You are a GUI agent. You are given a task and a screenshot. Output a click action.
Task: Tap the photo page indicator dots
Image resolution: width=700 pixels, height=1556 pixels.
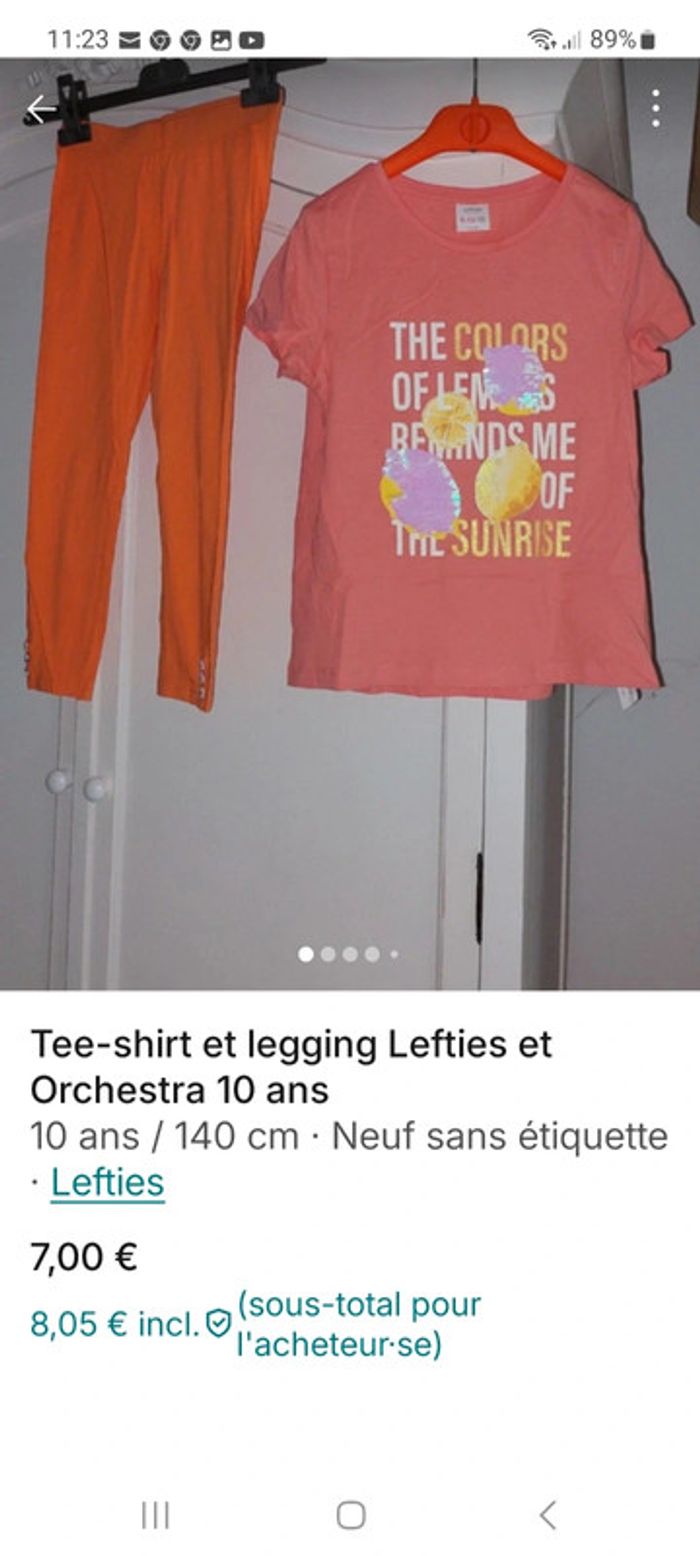pos(348,954)
